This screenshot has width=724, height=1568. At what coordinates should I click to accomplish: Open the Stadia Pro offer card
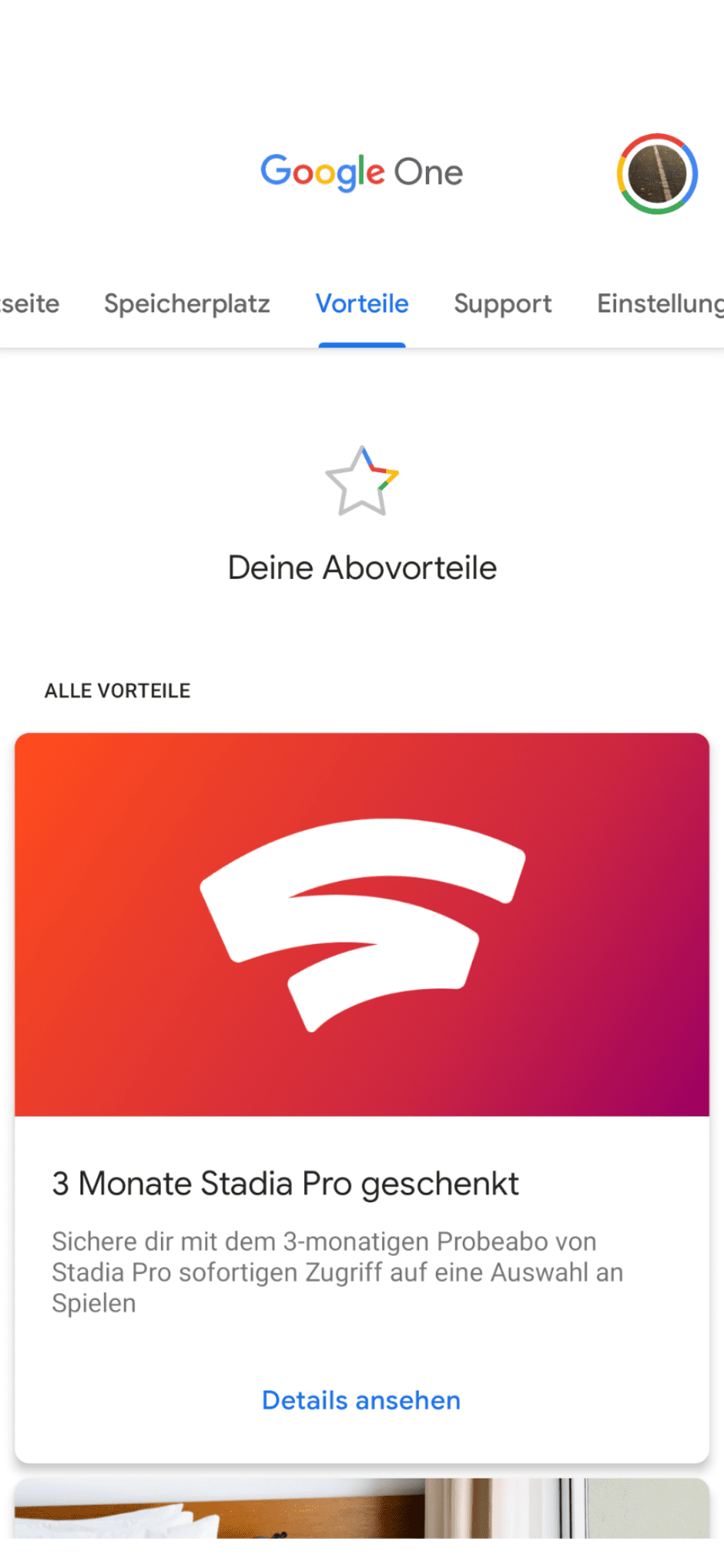point(362,1098)
